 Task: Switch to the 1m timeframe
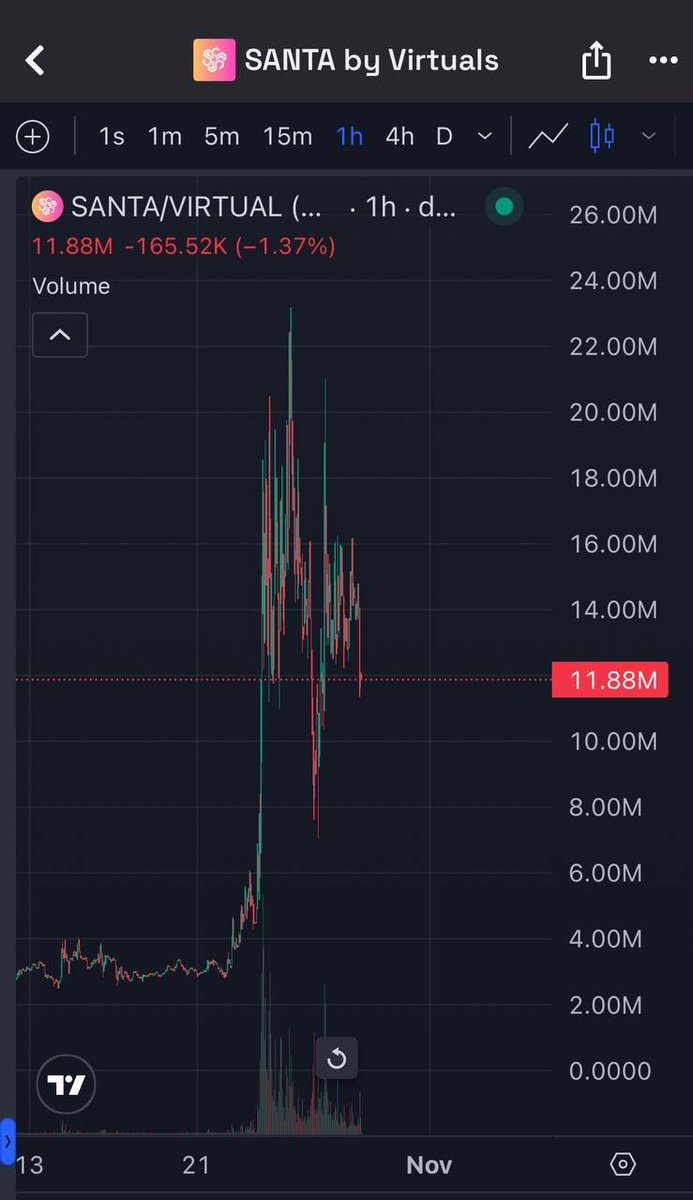[165, 137]
